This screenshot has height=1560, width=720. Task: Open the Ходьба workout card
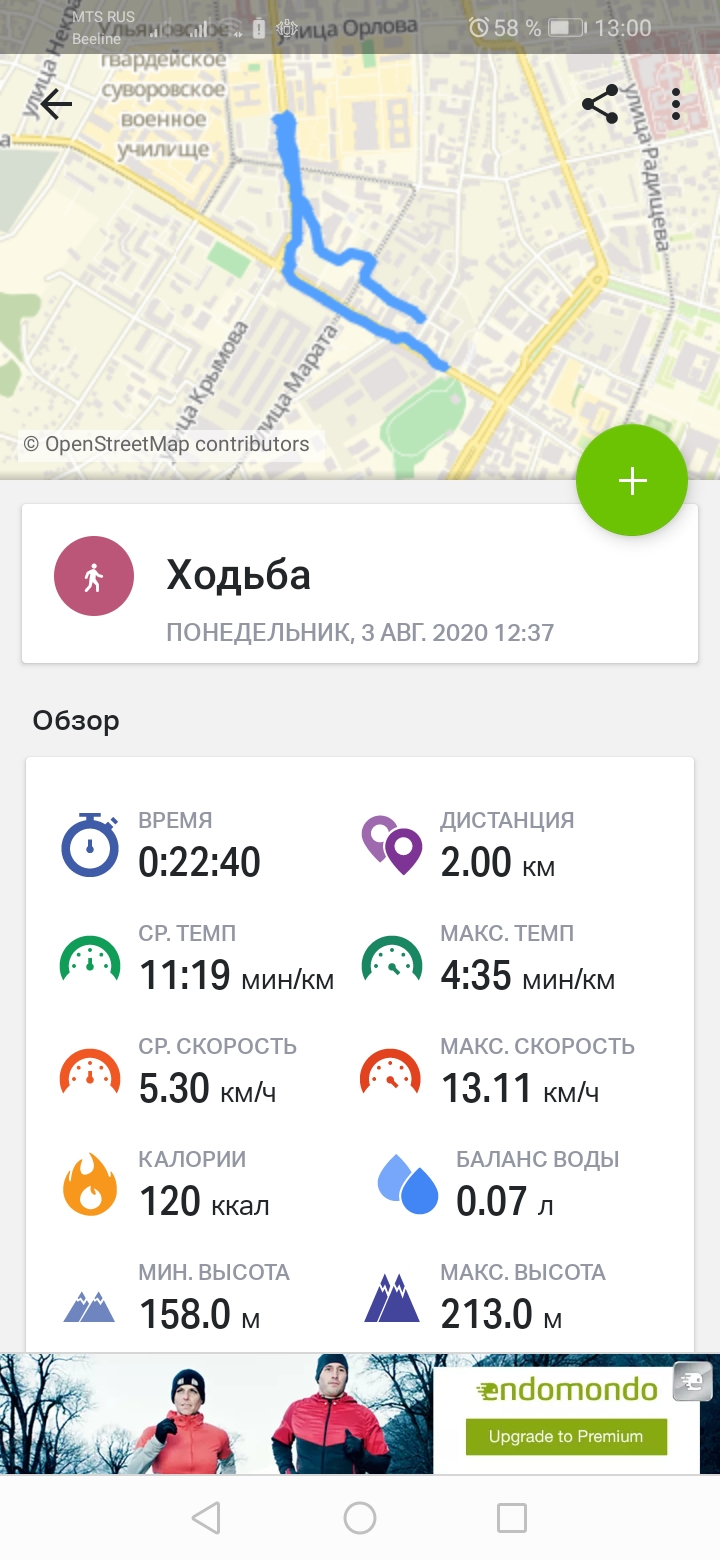[360, 583]
